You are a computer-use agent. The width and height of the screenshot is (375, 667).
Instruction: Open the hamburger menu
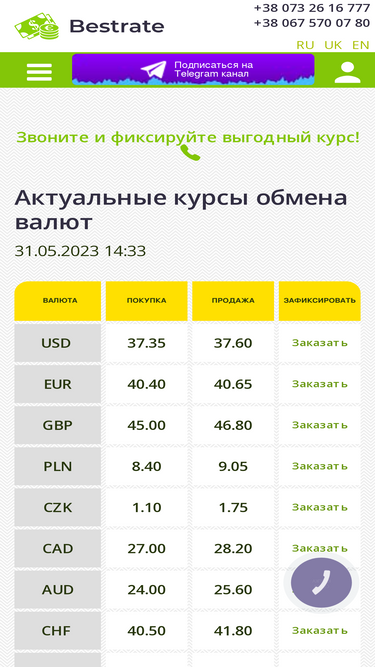39,72
